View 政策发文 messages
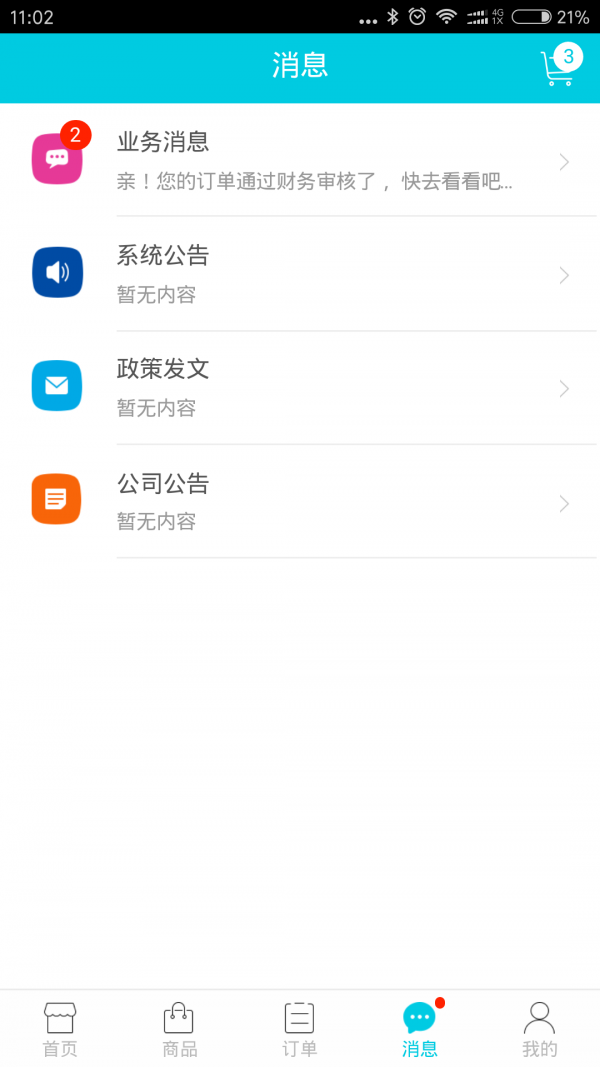The width and height of the screenshot is (600, 1067). pos(300,388)
